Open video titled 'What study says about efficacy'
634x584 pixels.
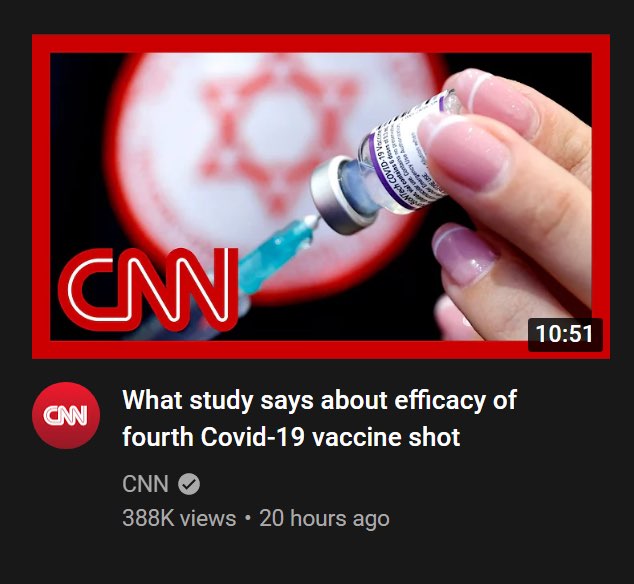pyautogui.click(x=319, y=418)
